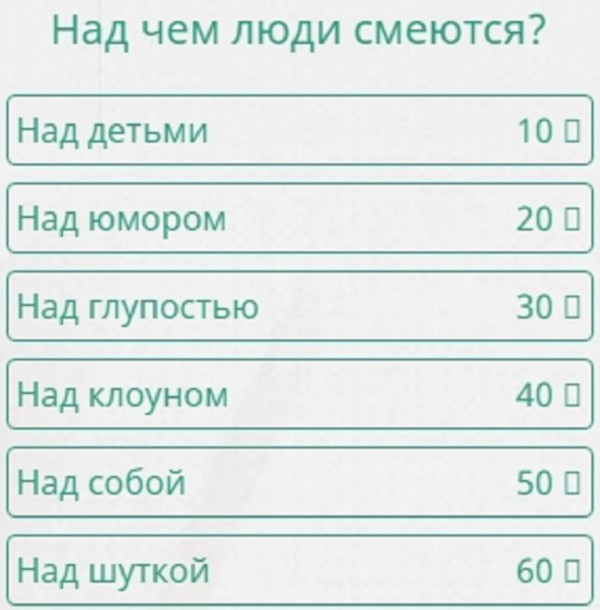The image size is (600, 610).
Task: Select the answer 'Над собой'
Action: coord(300,483)
